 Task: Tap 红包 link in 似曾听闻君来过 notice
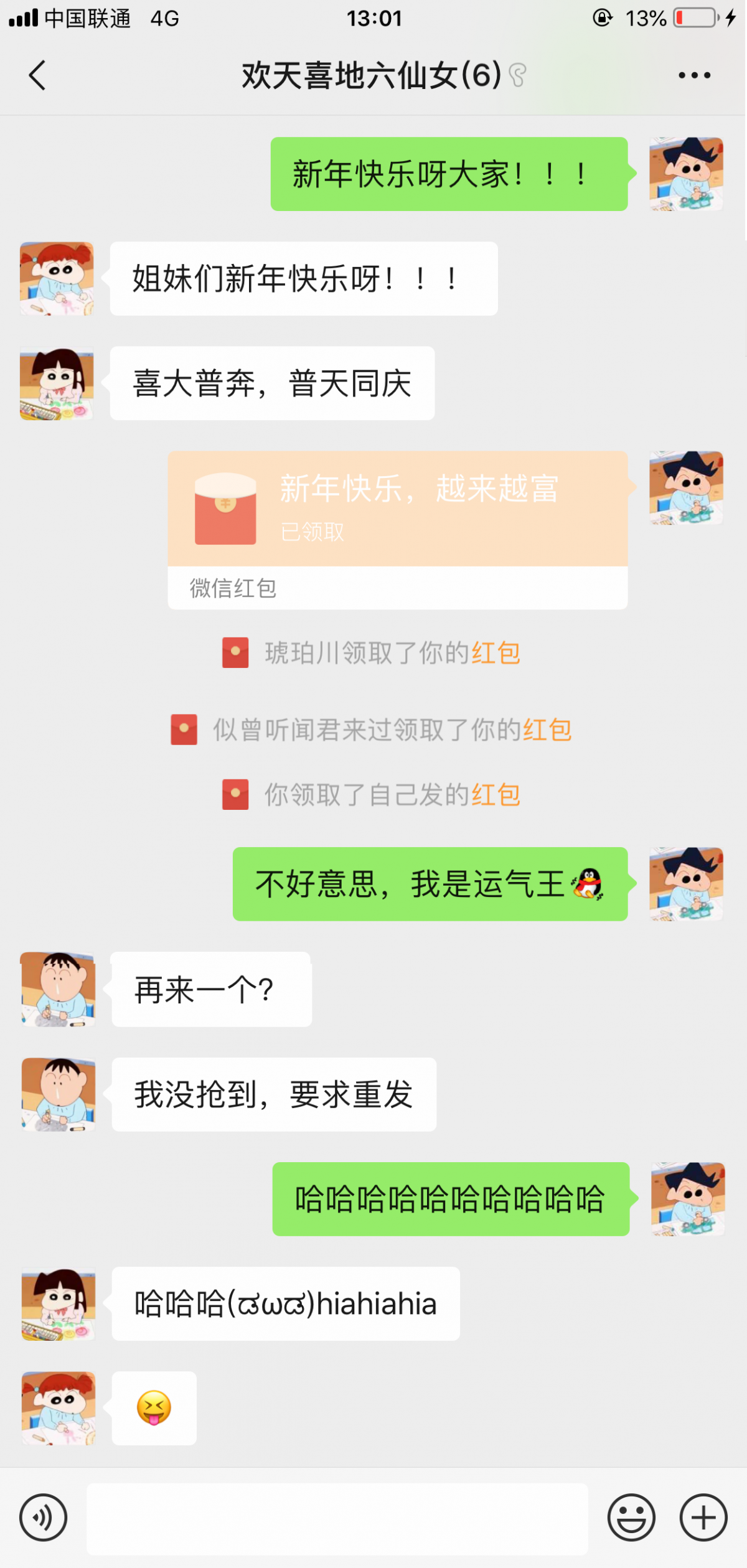click(x=547, y=730)
